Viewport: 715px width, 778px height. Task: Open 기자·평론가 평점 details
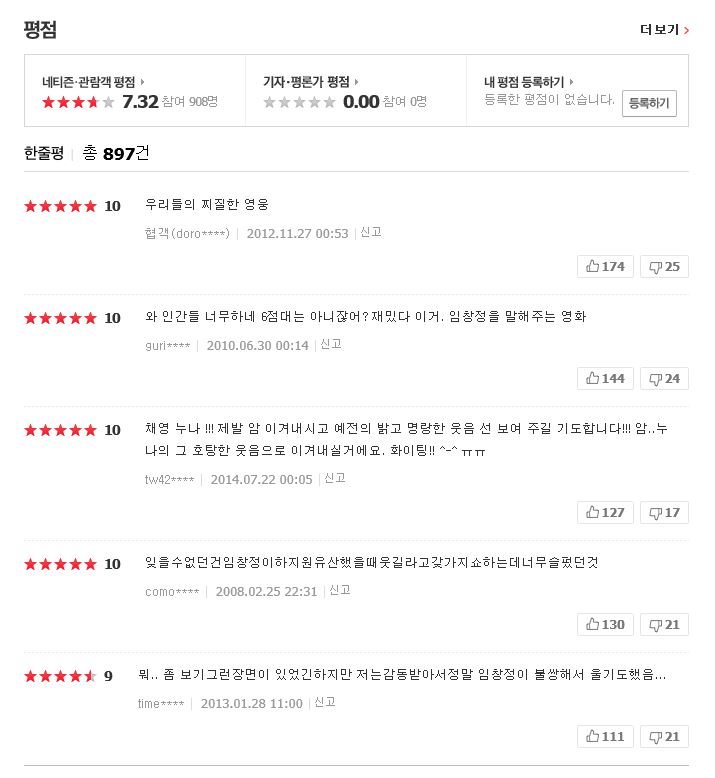click(x=311, y=81)
